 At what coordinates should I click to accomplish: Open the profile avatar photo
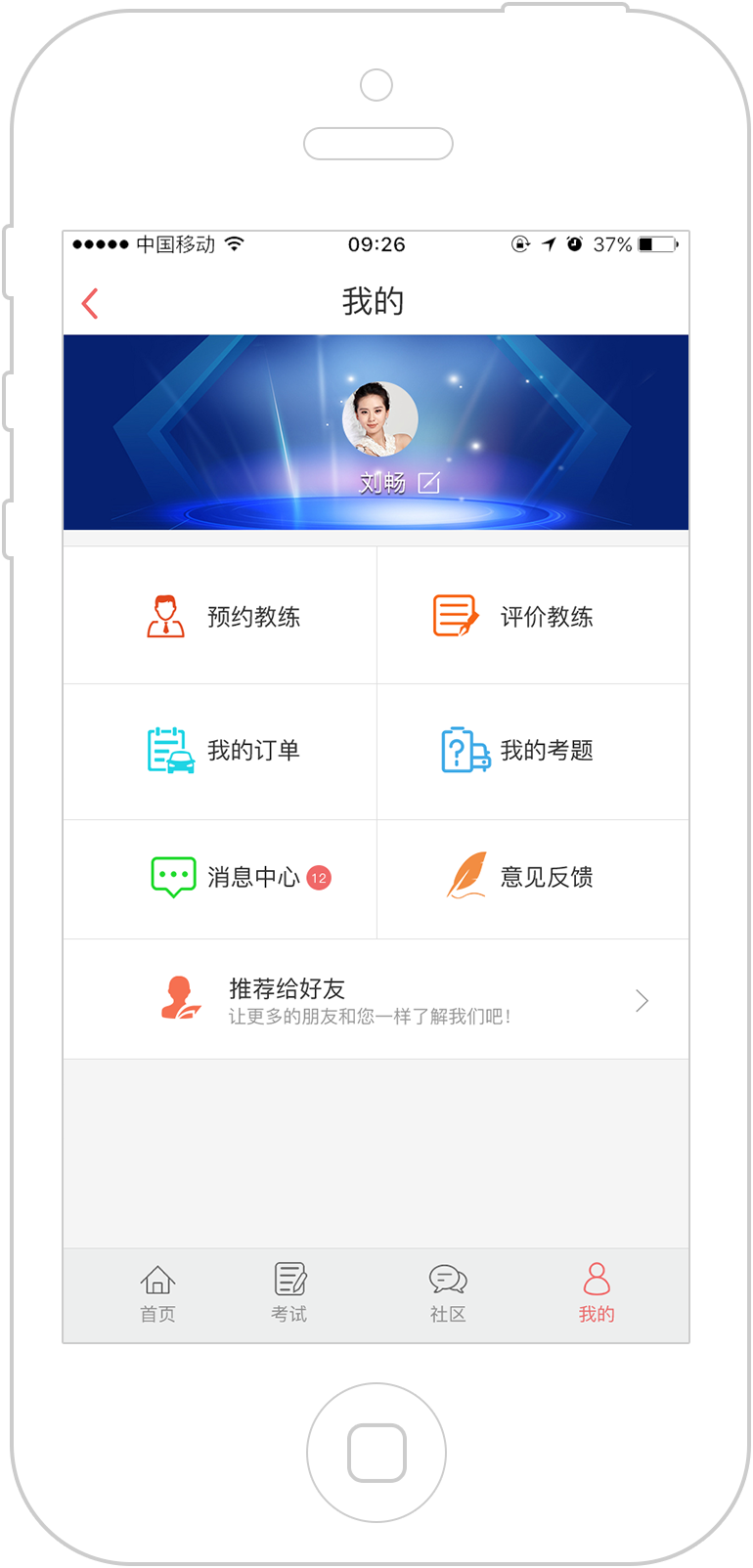pyautogui.click(x=379, y=418)
